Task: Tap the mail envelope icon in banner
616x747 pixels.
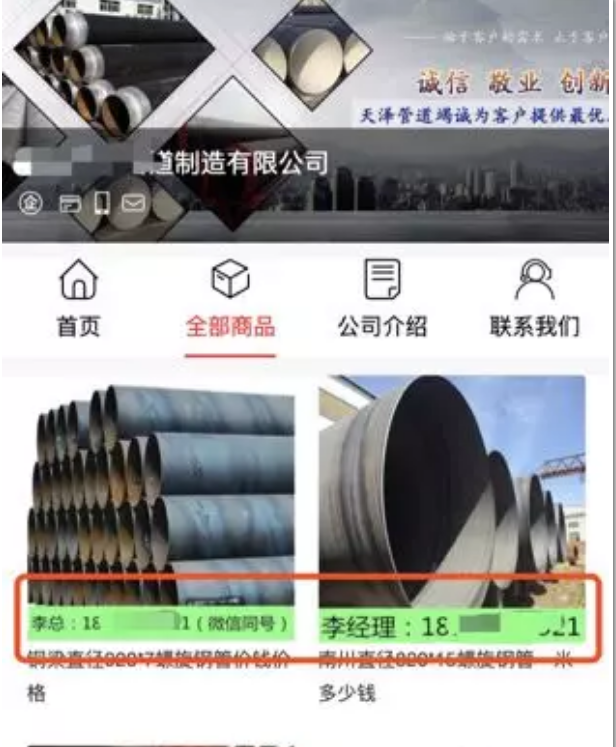Action: pyautogui.click(x=133, y=204)
